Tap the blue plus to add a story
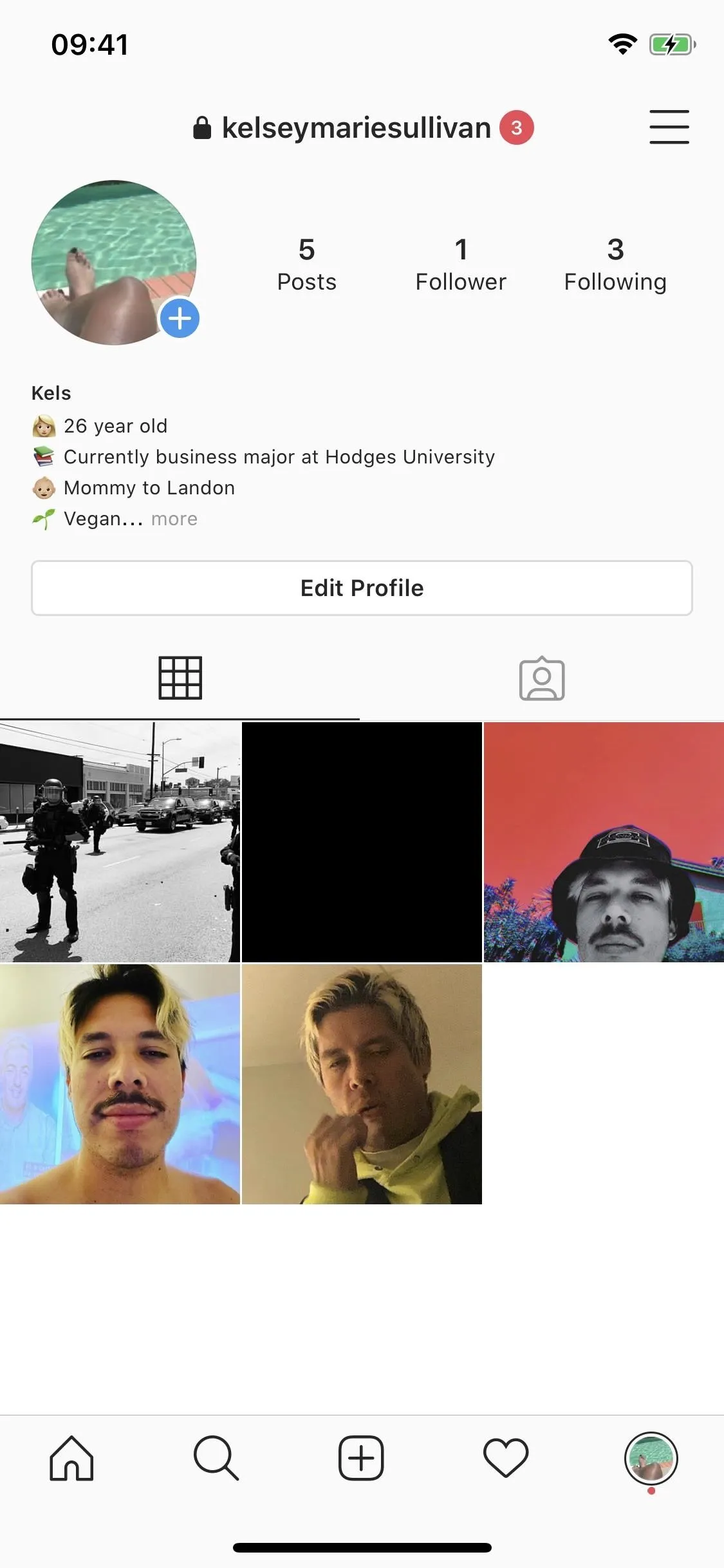This screenshot has width=724, height=1568. pos(180,318)
